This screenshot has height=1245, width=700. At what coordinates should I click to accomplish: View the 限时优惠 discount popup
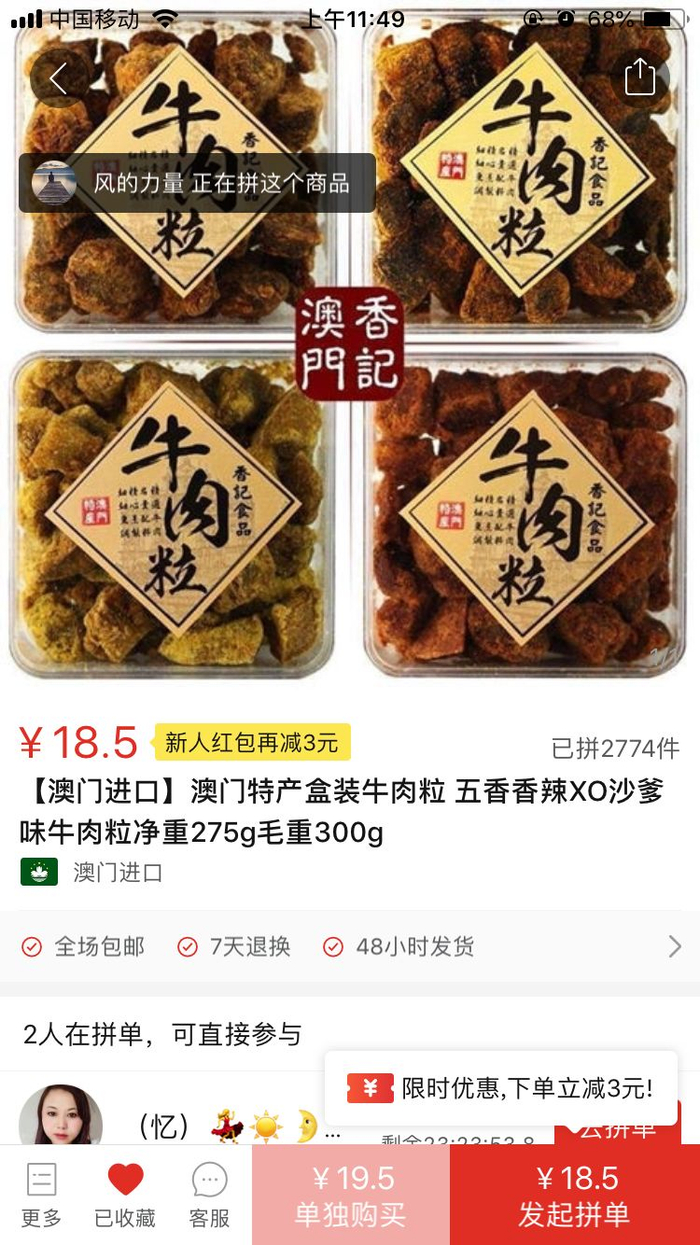[501, 1088]
